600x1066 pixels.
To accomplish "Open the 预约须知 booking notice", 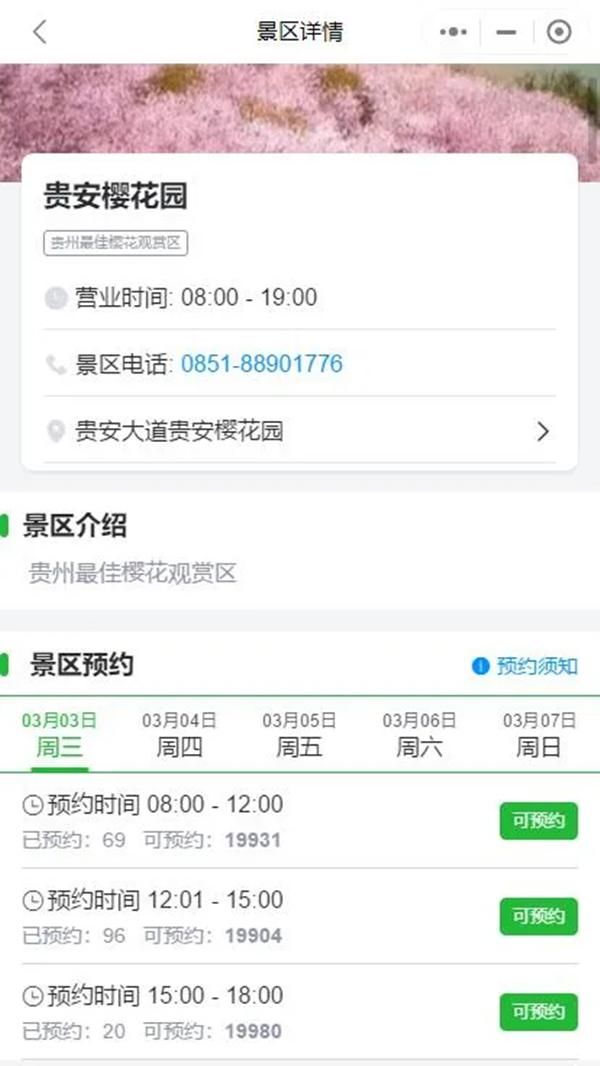I will pyautogui.click(x=525, y=666).
